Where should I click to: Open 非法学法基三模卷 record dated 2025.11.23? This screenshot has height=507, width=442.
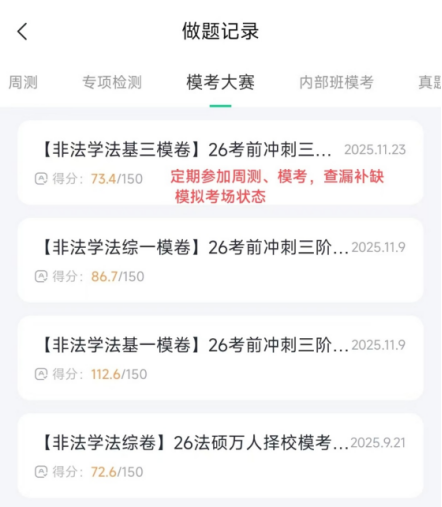220,162
